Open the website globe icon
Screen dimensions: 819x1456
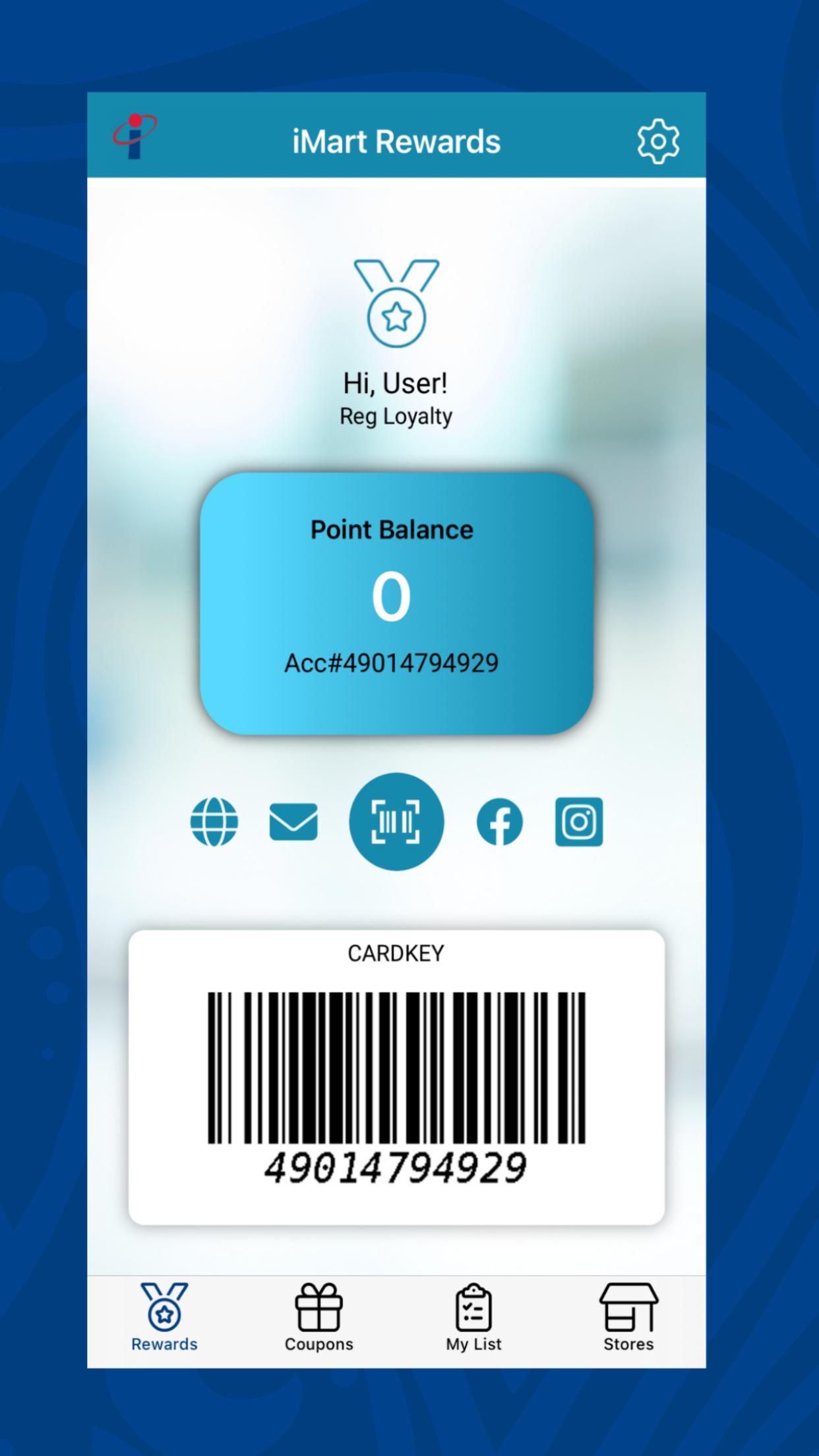click(214, 822)
